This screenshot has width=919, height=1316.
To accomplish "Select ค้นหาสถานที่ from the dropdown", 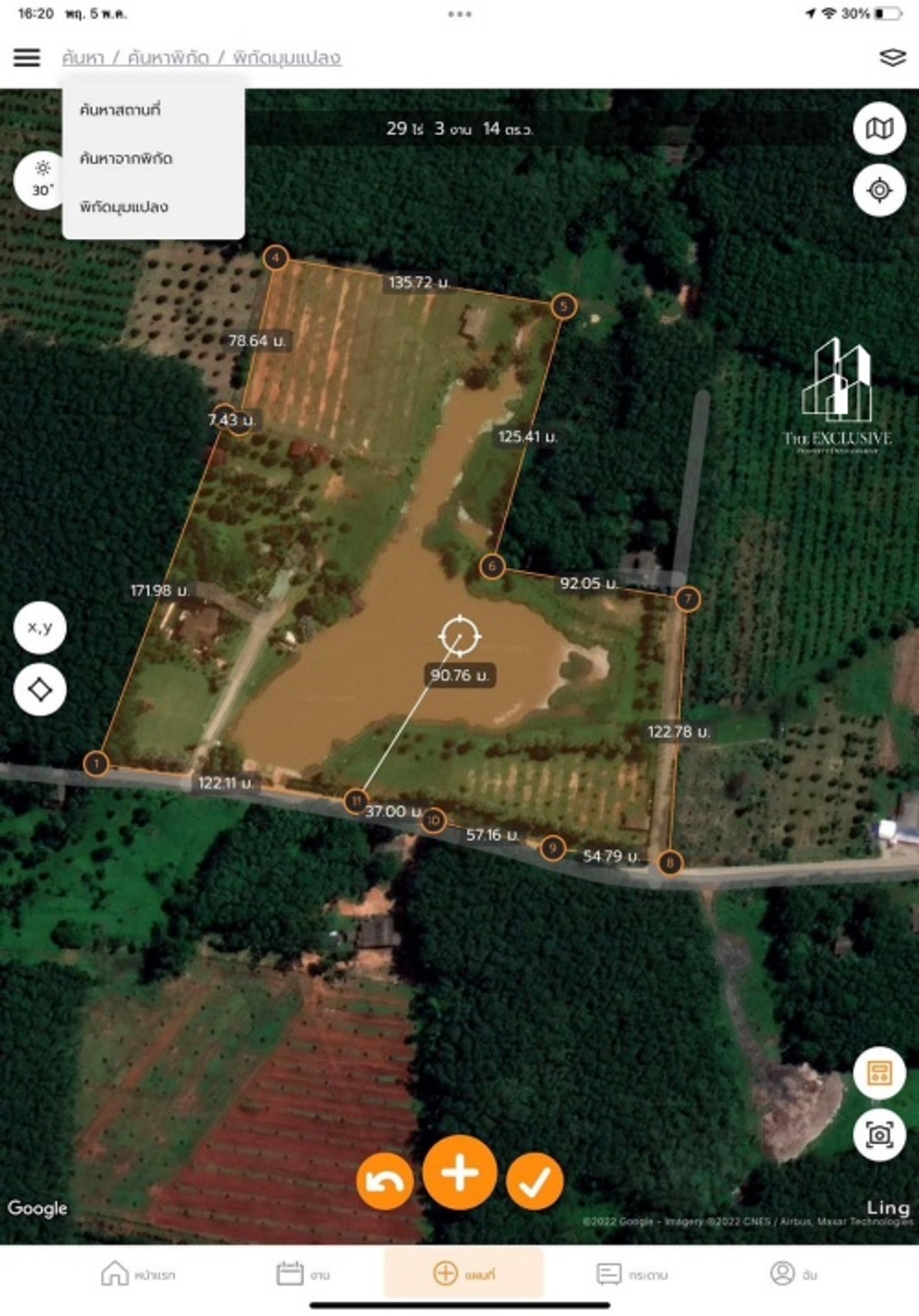I will point(120,110).
